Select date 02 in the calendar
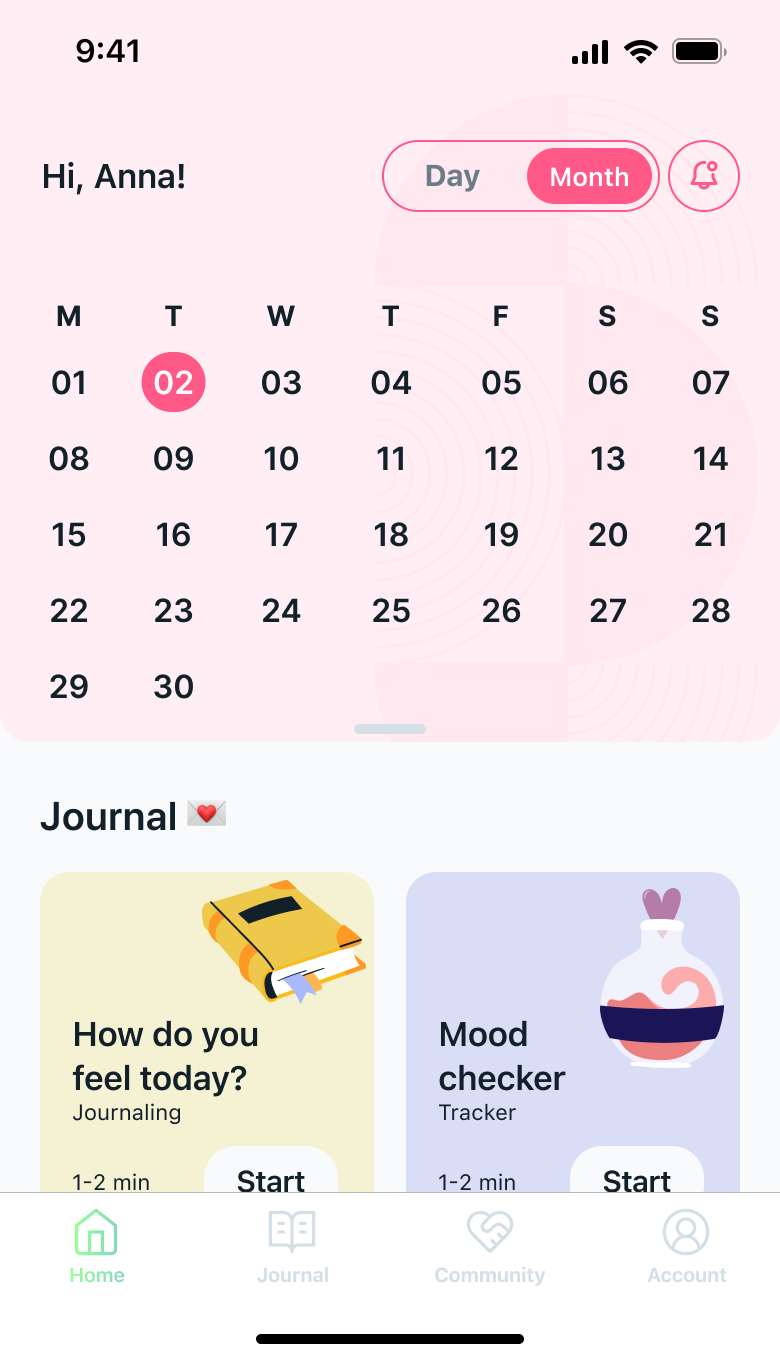The image size is (780, 1360). (x=173, y=382)
